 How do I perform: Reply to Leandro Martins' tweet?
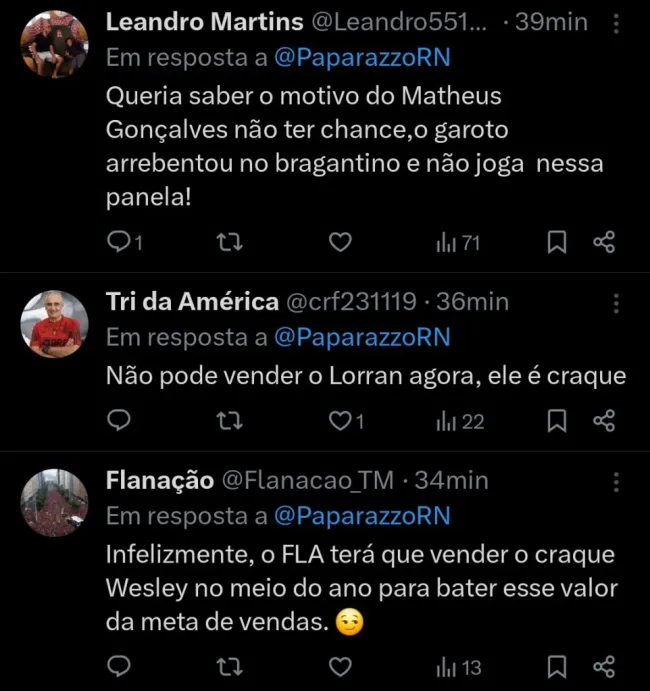[119, 242]
